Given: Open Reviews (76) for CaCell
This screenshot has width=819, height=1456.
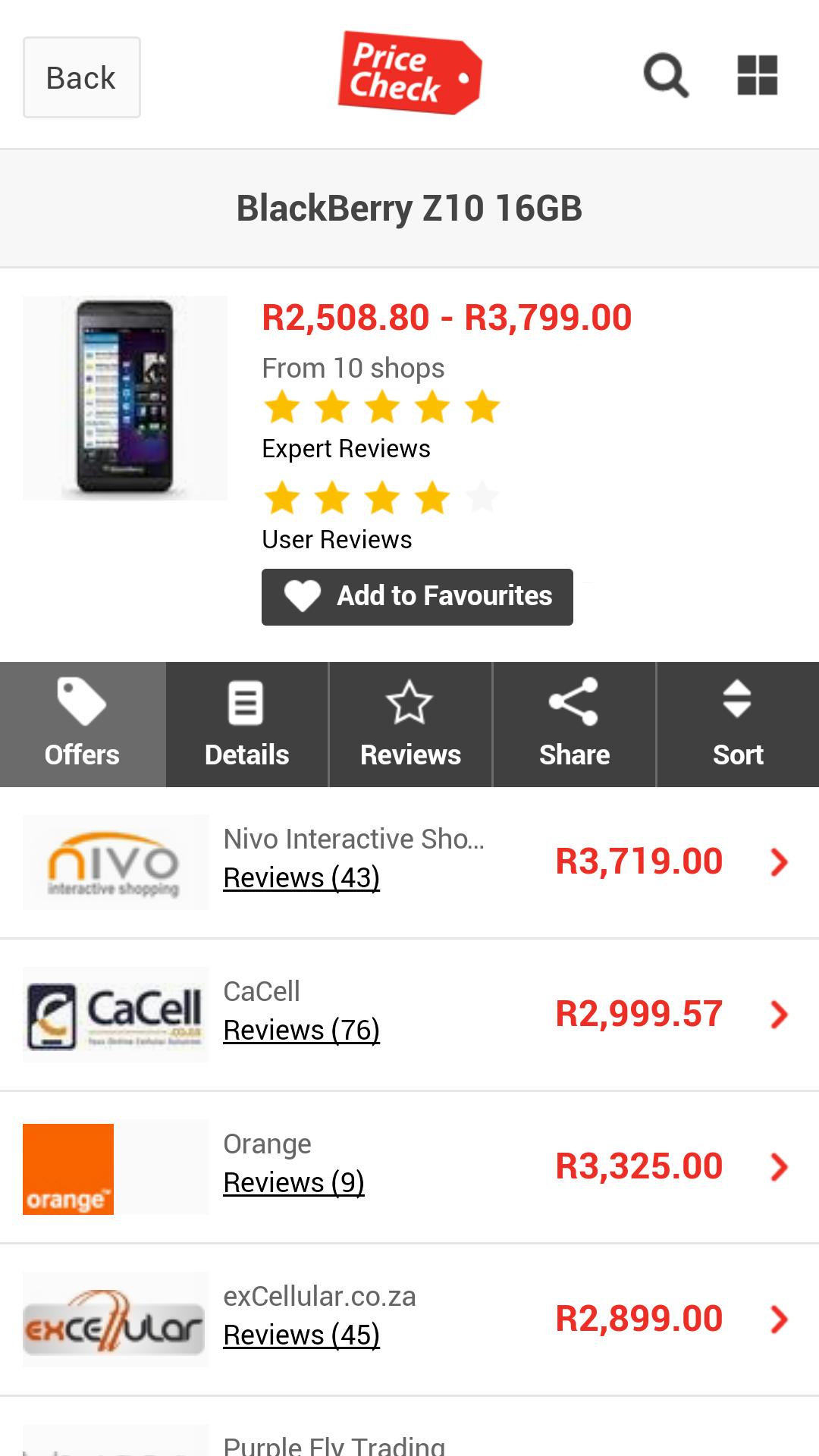Looking at the screenshot, I should 301,1030.
